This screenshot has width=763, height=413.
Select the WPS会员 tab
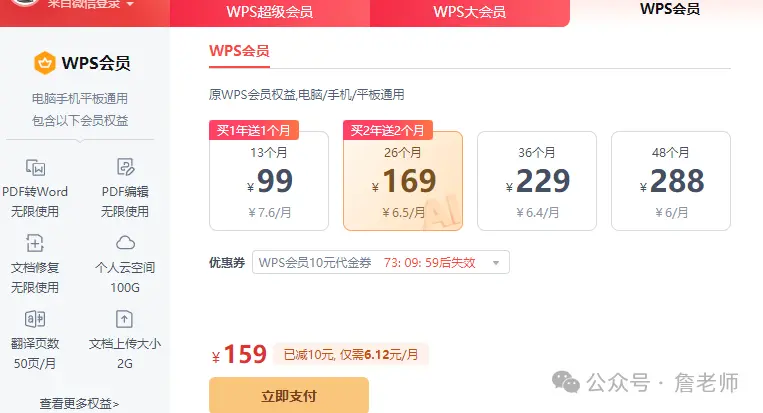(668, 10)
